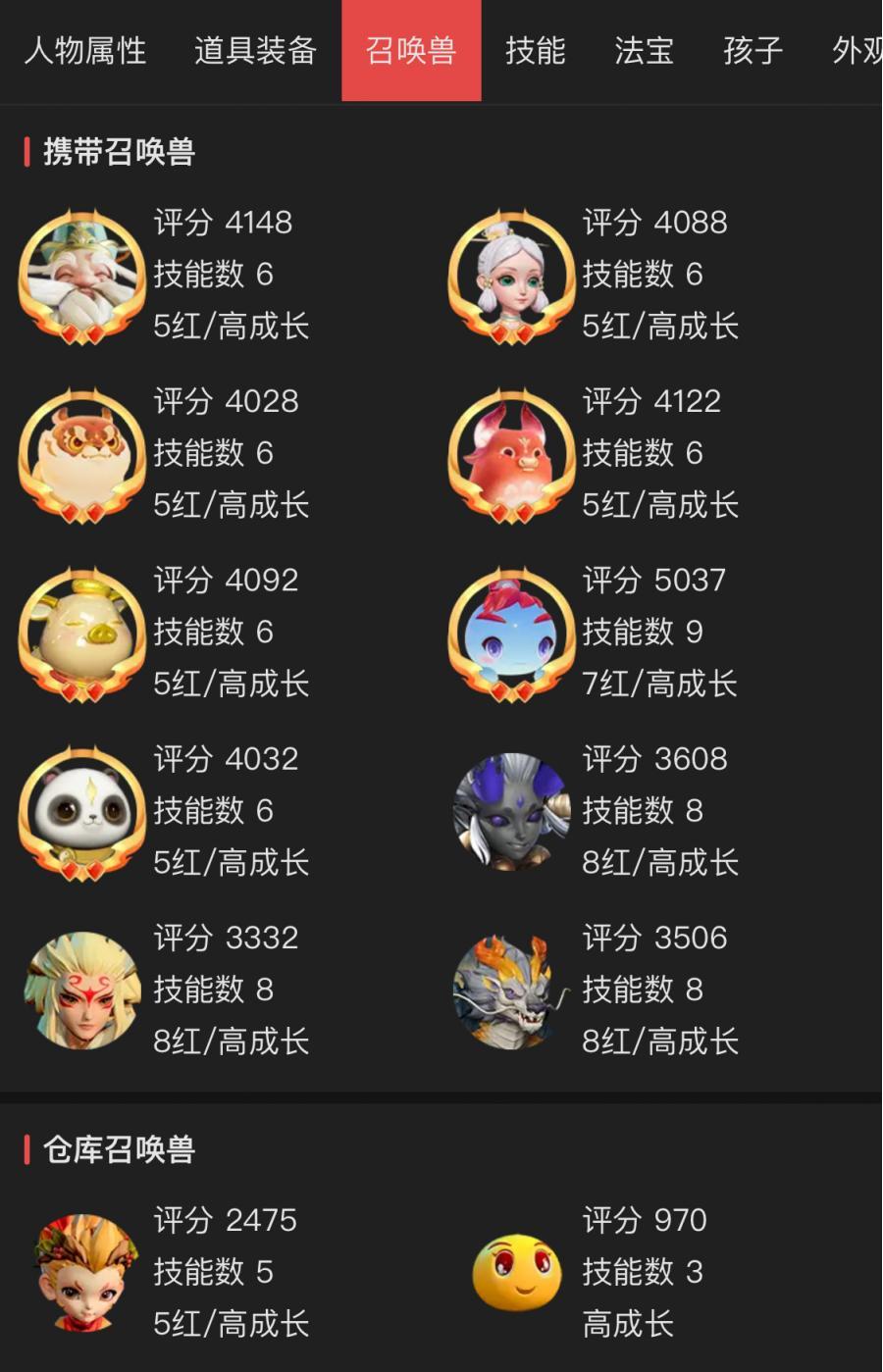
Task: Open the summon beast with 评分 4148
Action: coord(82,276)
